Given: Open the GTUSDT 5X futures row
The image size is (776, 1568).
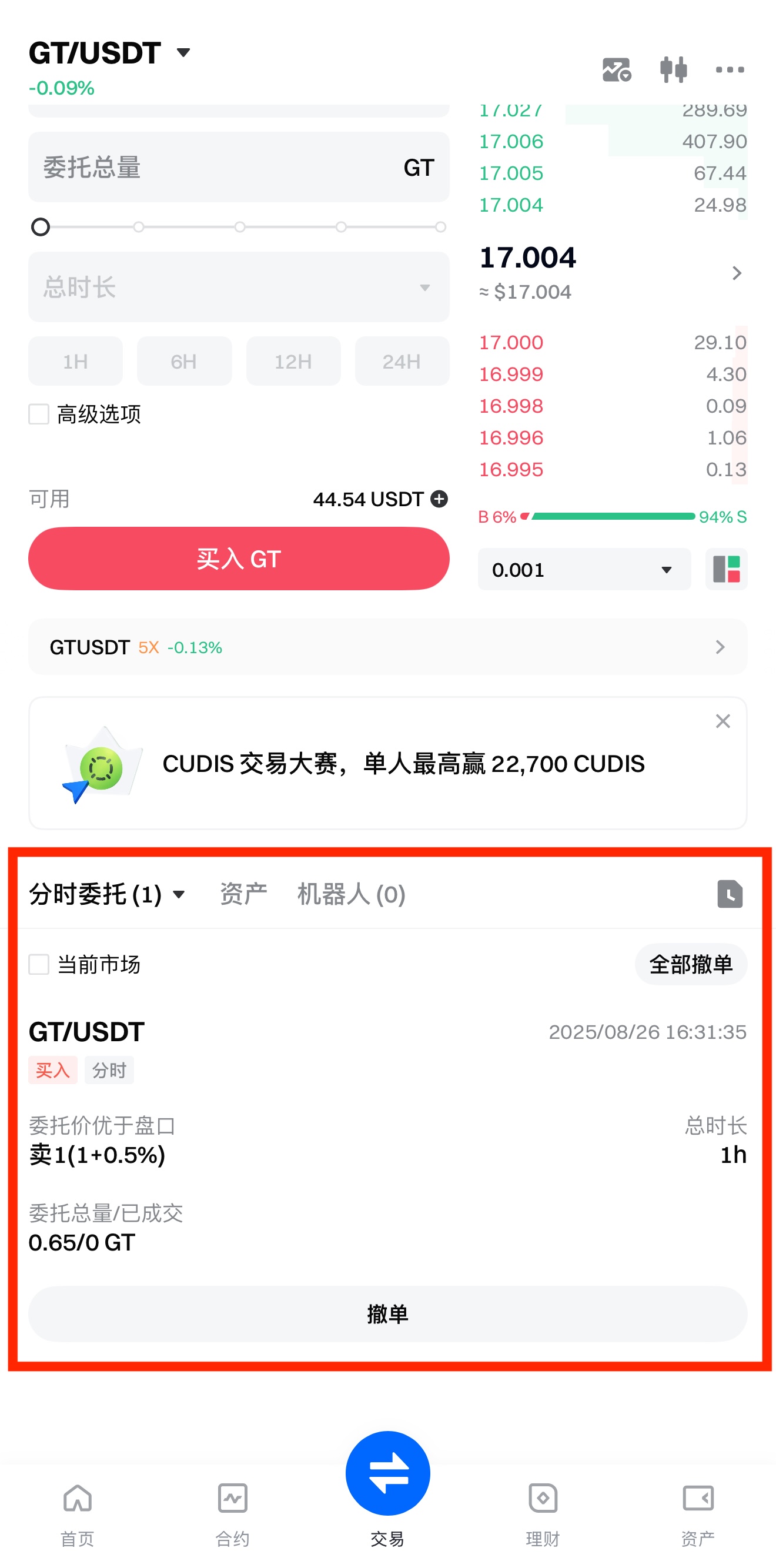Looking at the screenshot, I should tap(387, 647).
